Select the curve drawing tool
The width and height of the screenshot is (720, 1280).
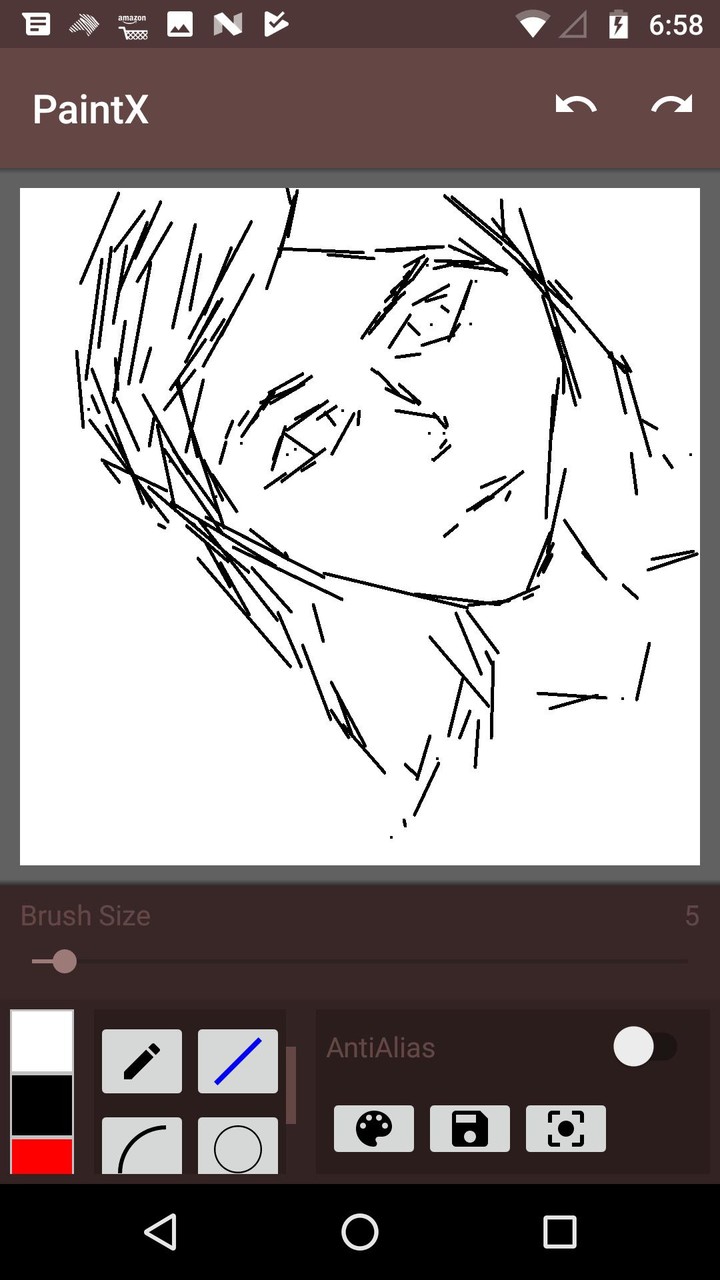click(142, 1146)
